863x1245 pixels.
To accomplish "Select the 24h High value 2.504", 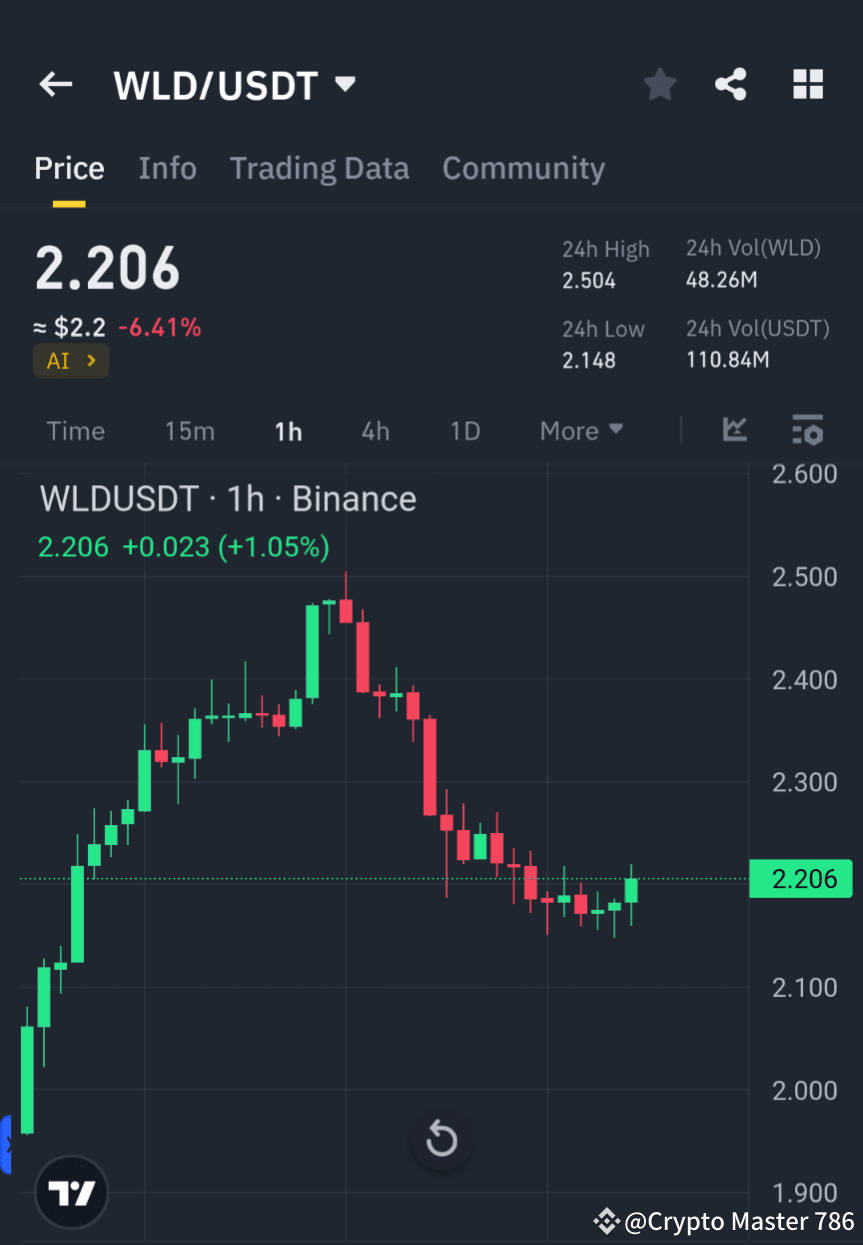I will point(589,280).
